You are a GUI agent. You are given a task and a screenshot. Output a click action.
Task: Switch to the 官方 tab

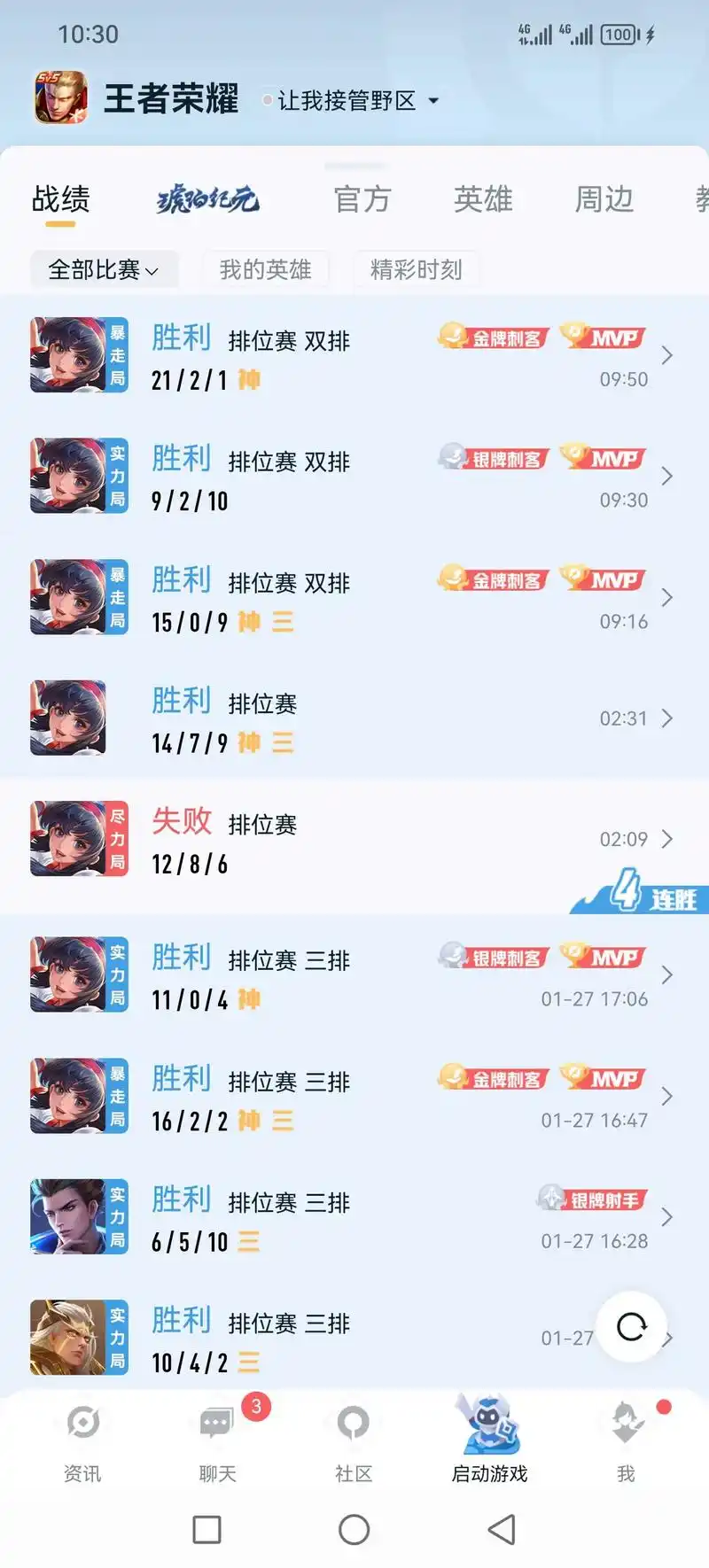pyautogui.click(x=362, y=199)
